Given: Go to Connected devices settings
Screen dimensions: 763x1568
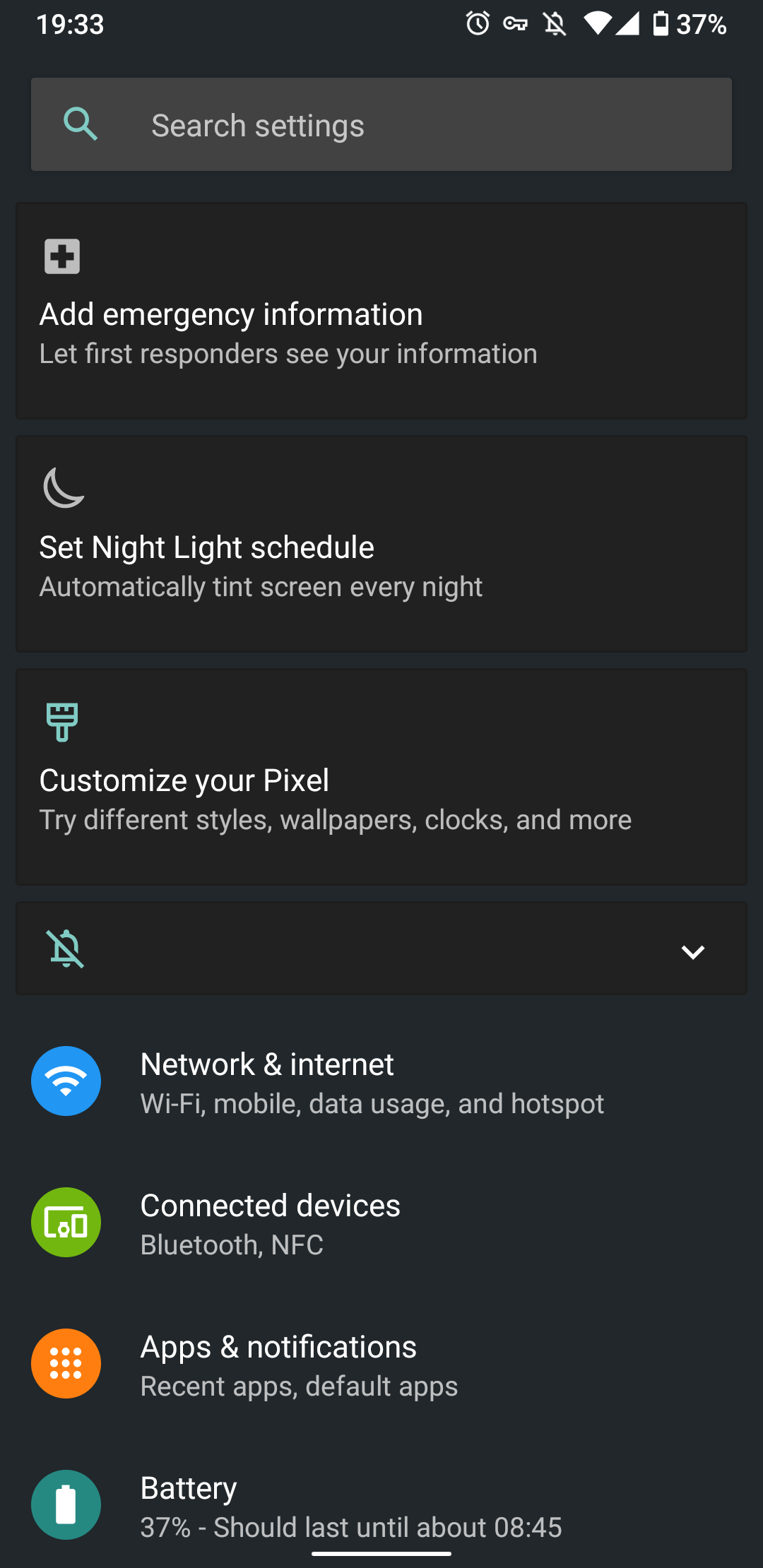Looking at the screenshot, I should 381,1223.
